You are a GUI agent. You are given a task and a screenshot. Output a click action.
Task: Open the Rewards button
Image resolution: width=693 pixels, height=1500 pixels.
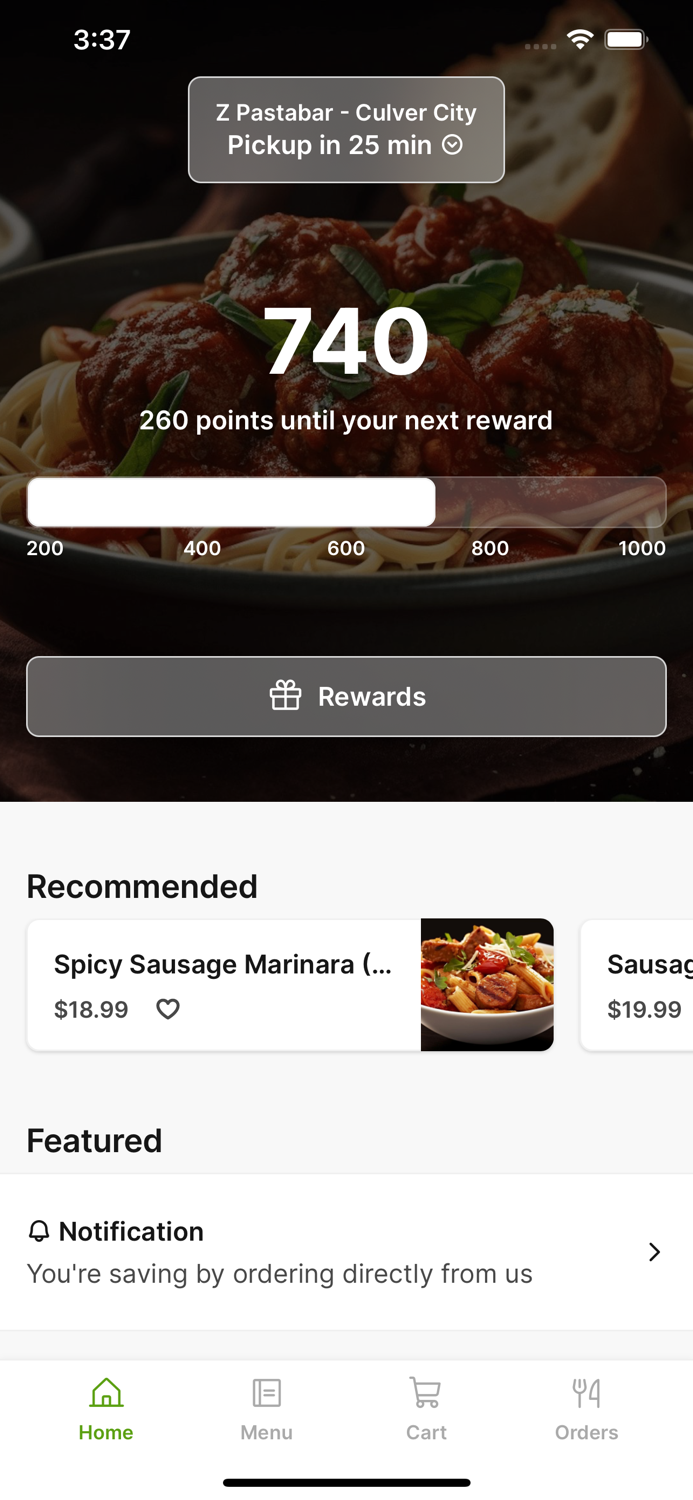pos(346,696)
